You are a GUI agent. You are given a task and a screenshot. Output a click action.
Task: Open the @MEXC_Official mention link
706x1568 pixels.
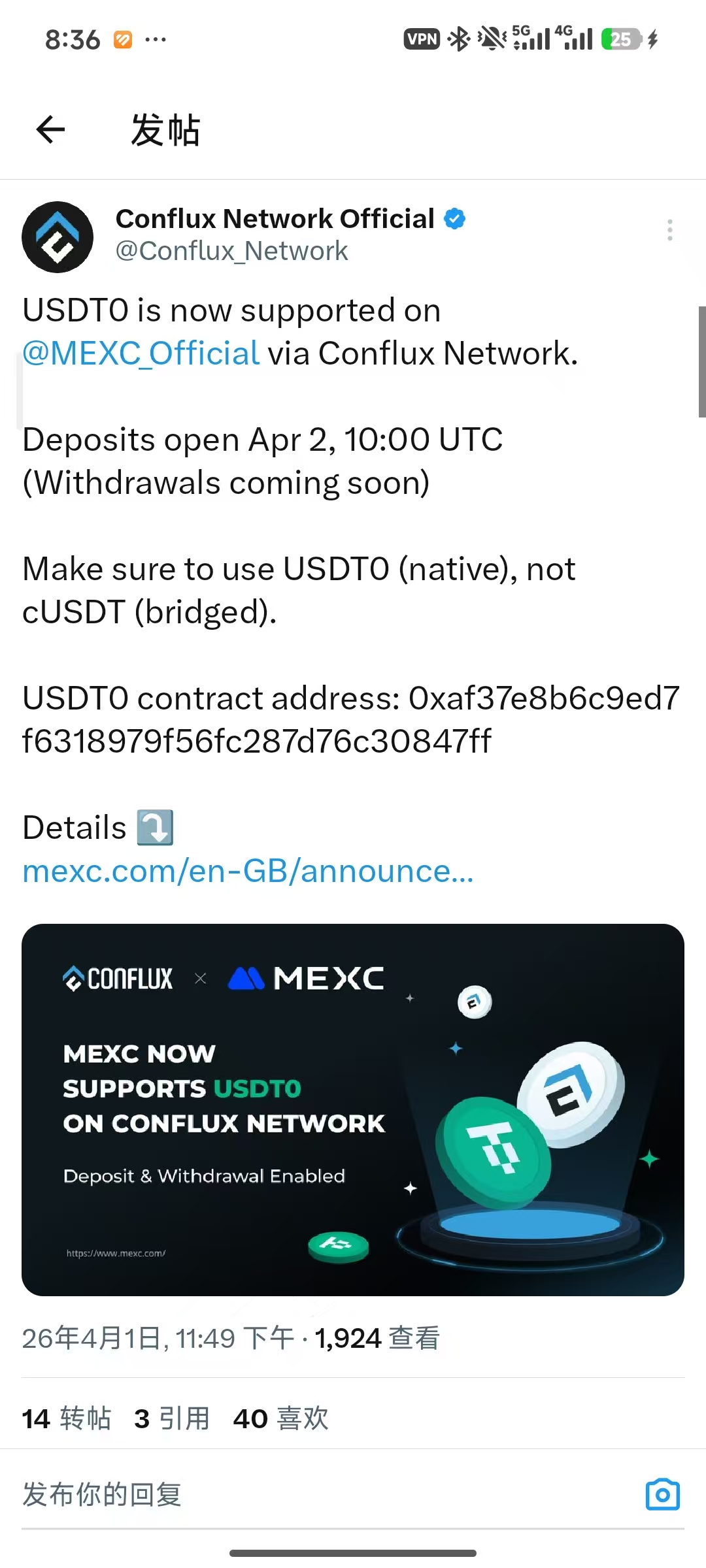141,353
